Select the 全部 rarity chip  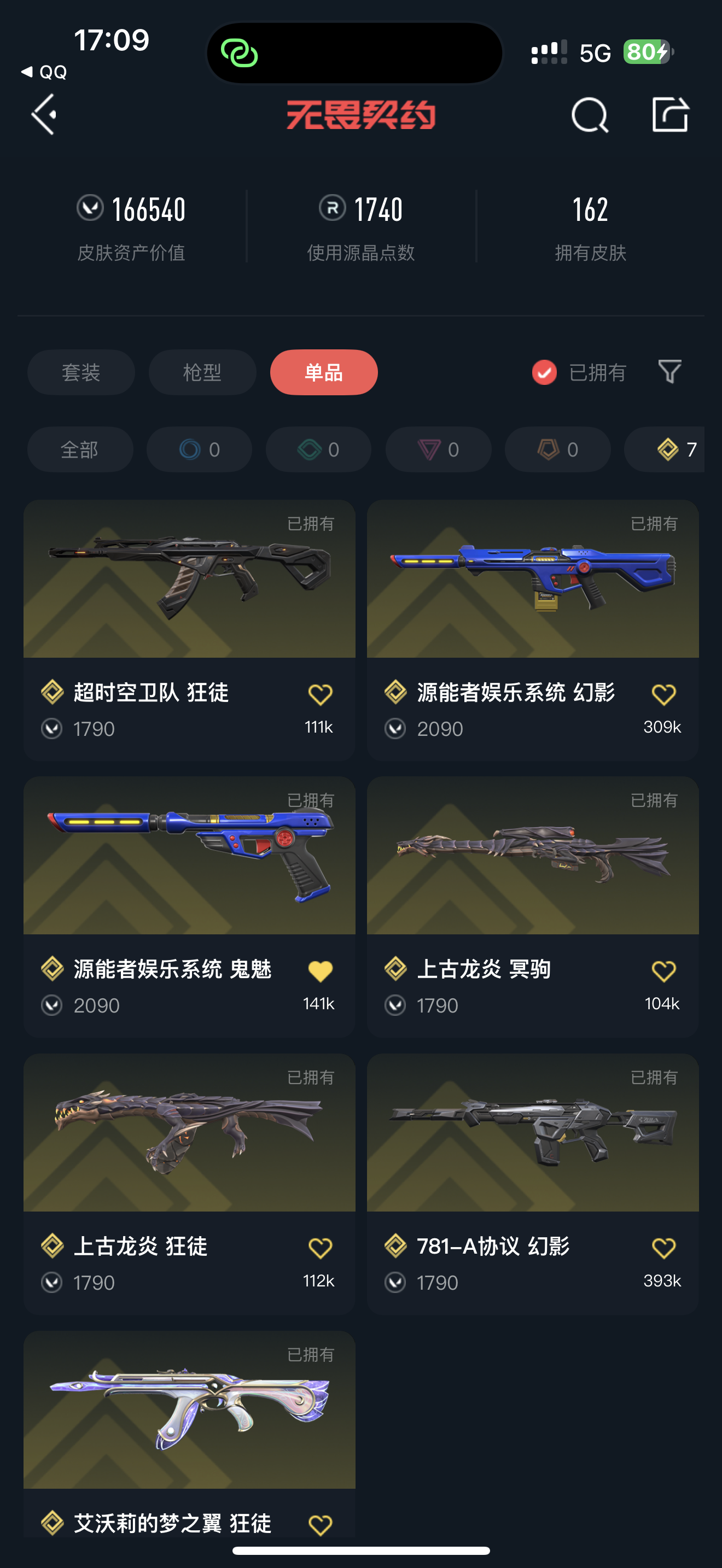80,449
